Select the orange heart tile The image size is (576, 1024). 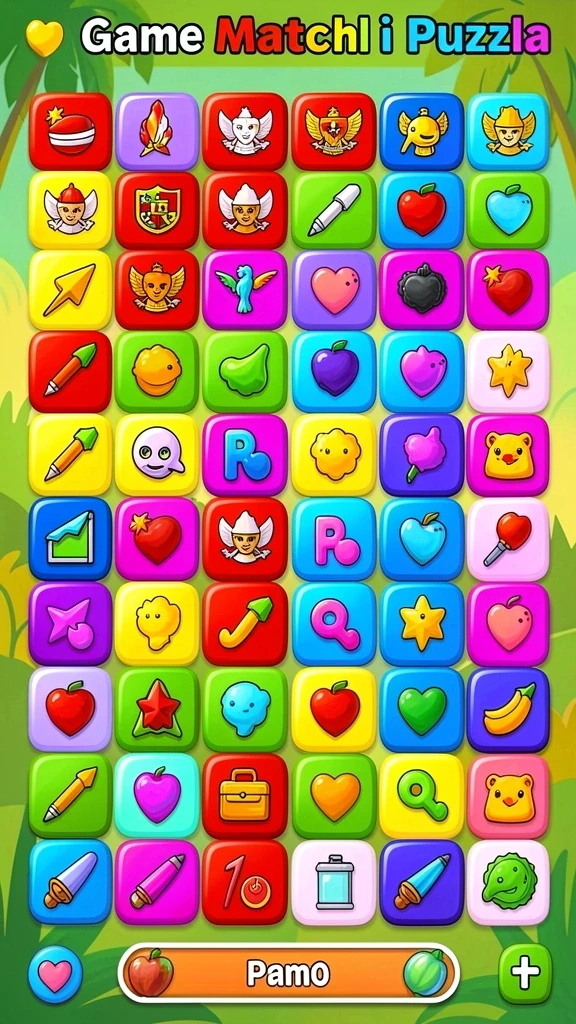tap(334, 795)
